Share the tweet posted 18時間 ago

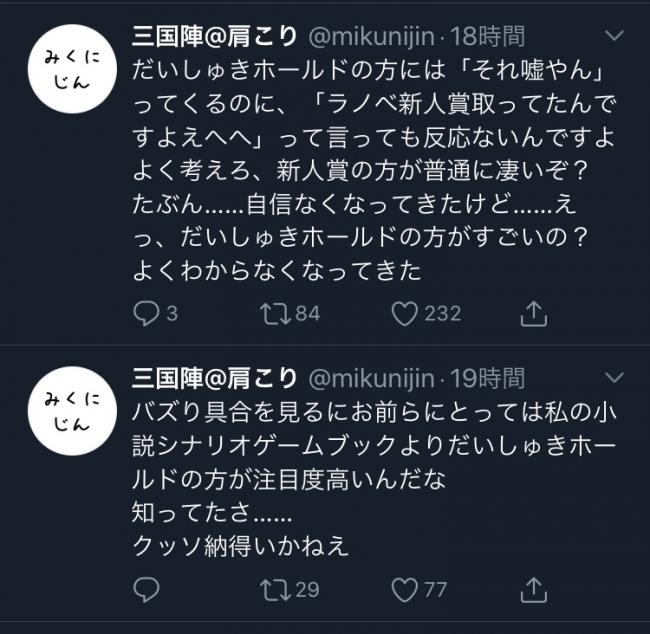[534, 314]
